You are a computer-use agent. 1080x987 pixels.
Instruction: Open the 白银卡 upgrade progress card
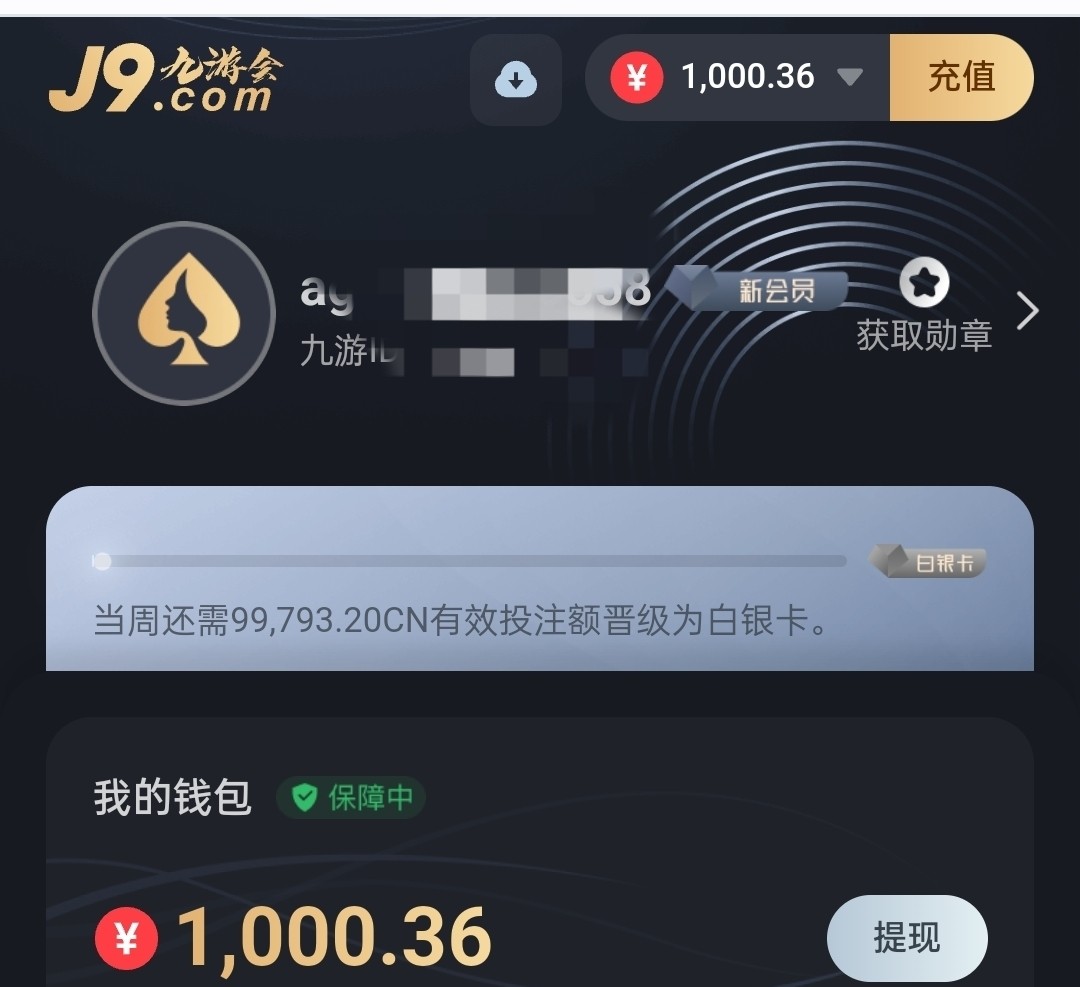(540, 580)
